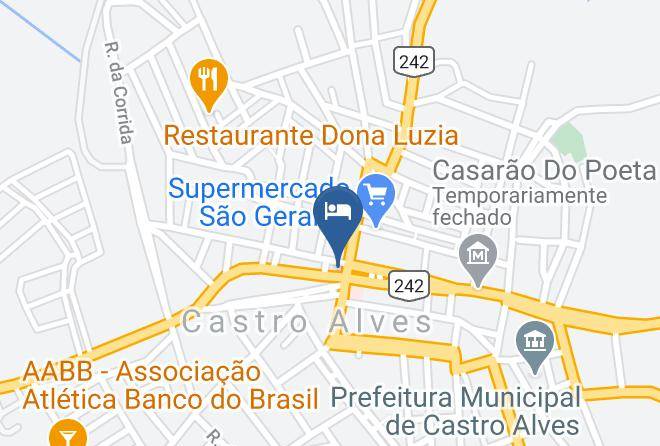Select the Prefeitura Municipal de Castro Alves pin
Image resolution: width=660 pixels, height=446 pixels.
point(535,344)
